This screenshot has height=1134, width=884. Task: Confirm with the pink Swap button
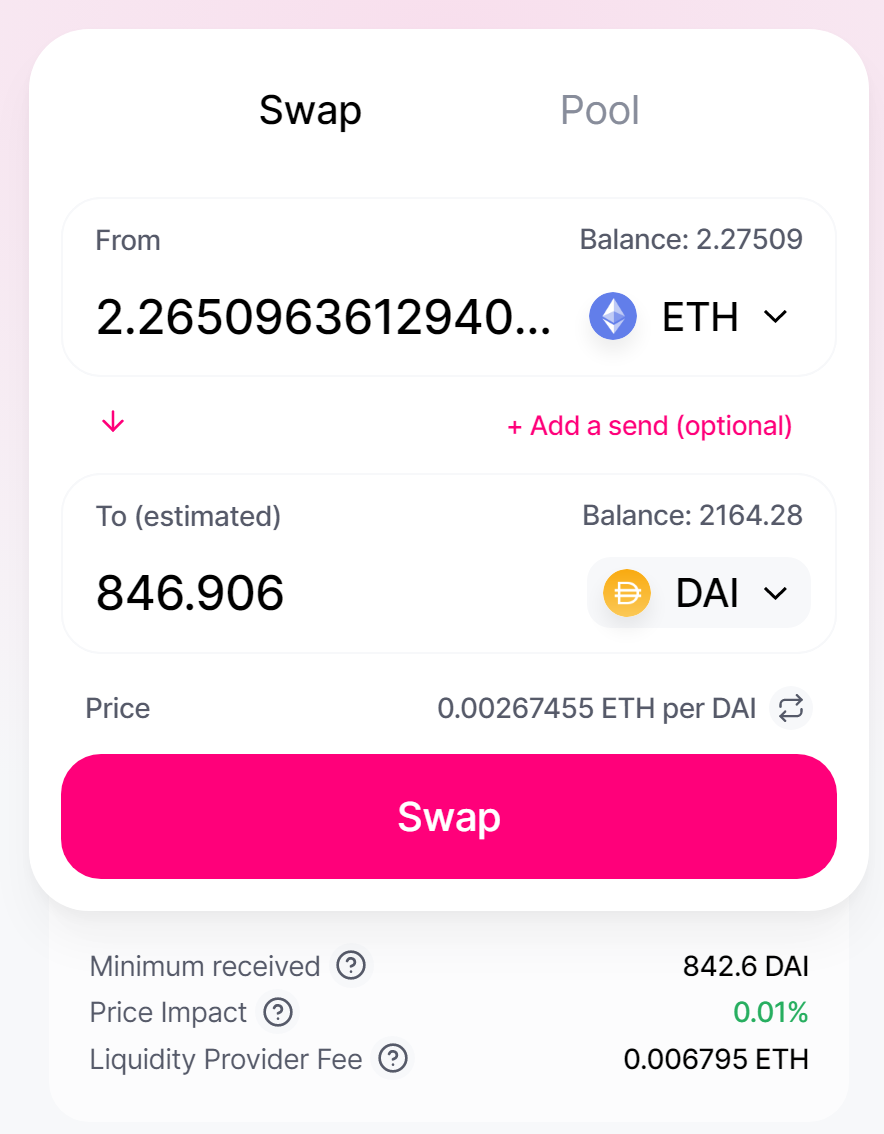[448, 817]
